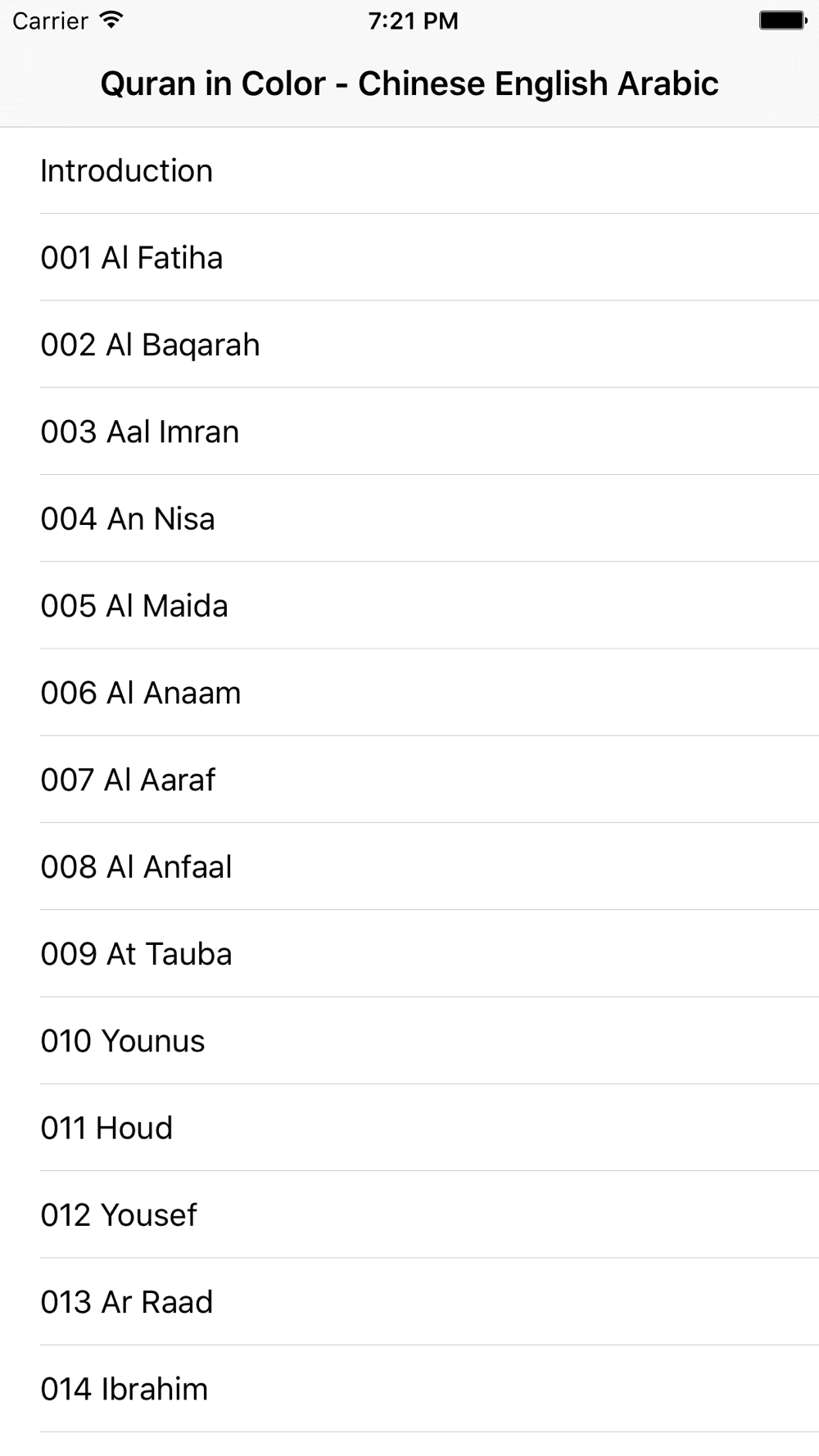Select 006 Al Anaam
Image resolution: width=819 pixels, height=1456 pixels.
point(409,693)
